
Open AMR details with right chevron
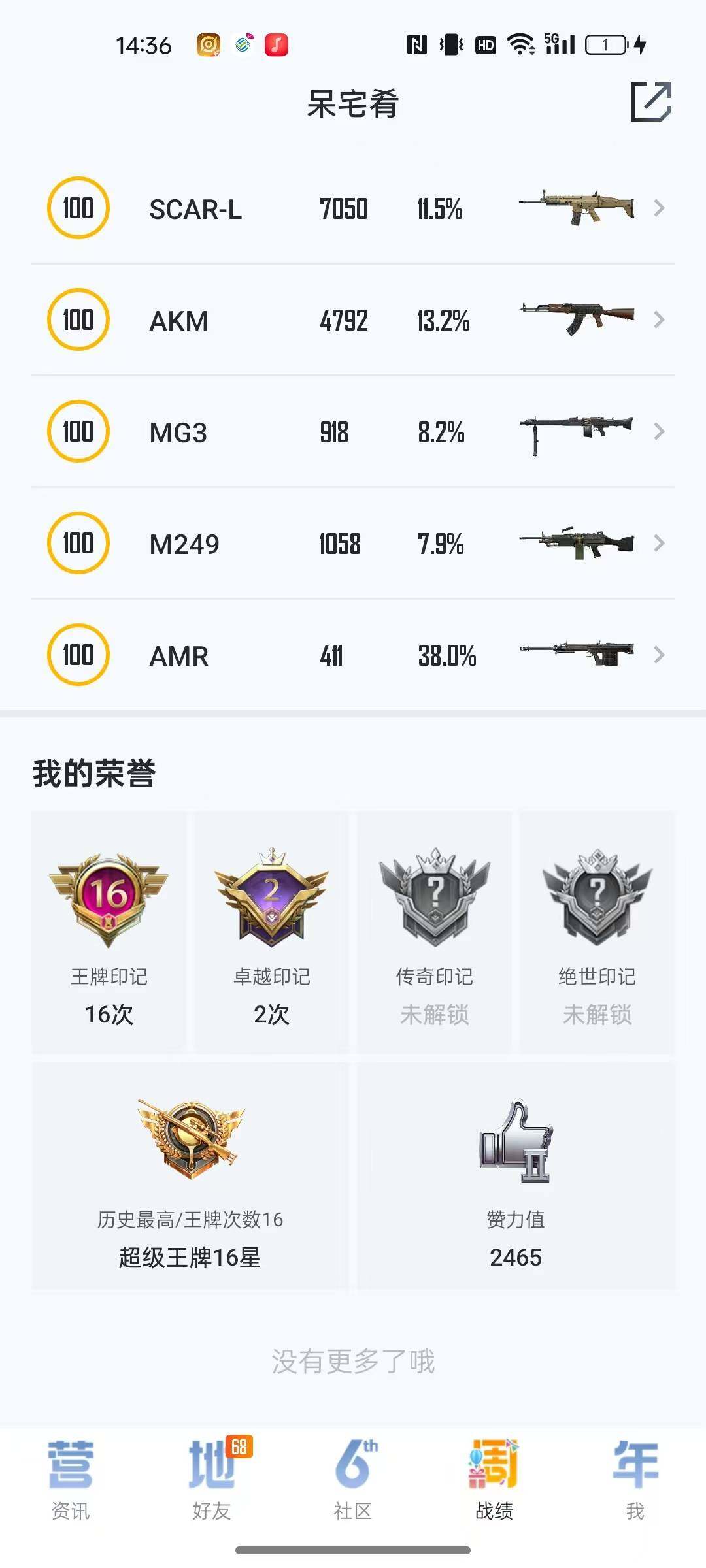coord(659,655)
